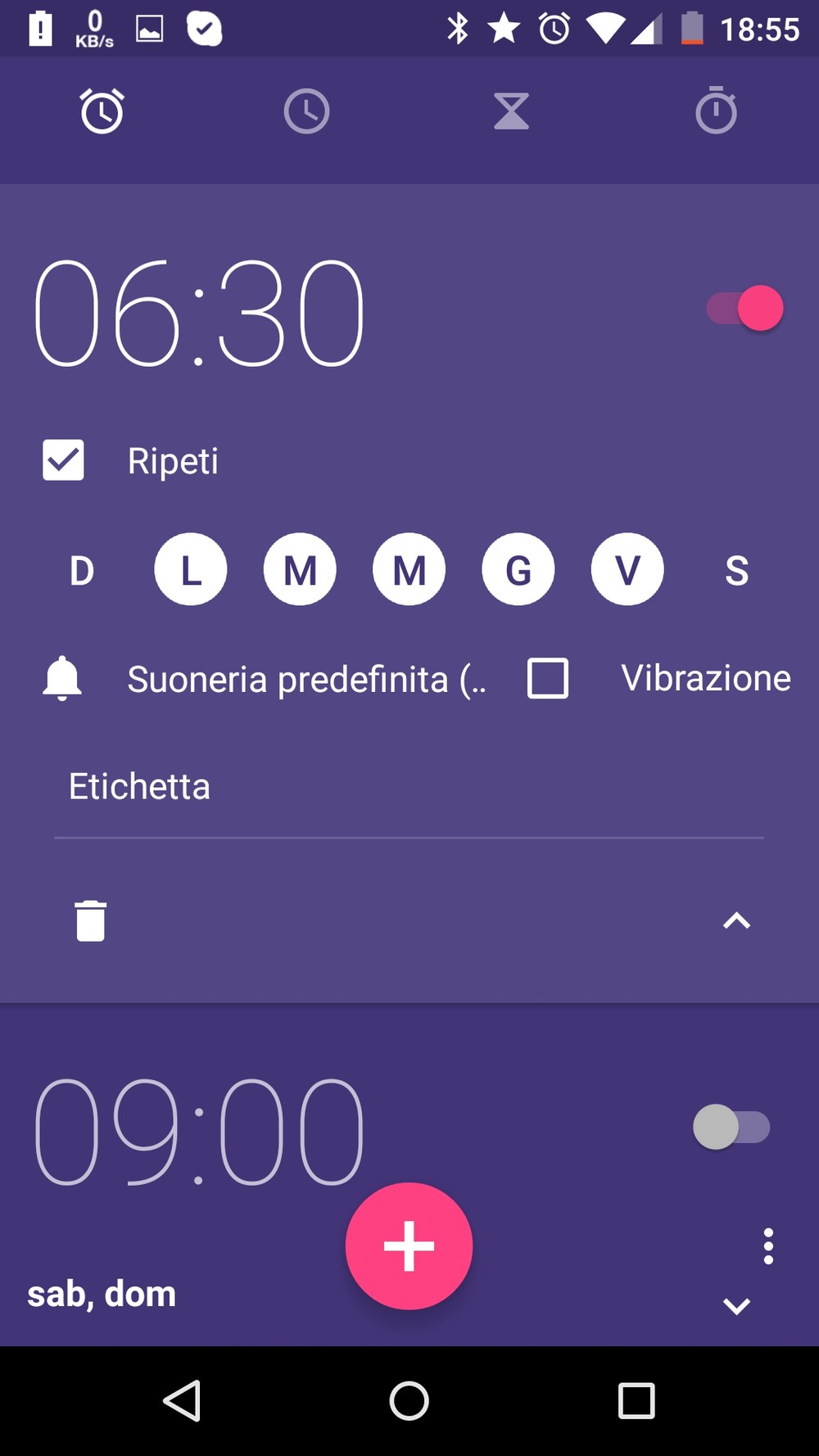Enable Sunday with the D day button
Image resolution: width=819 pixels, height=1456 pixels.
[x=82, y=570]
